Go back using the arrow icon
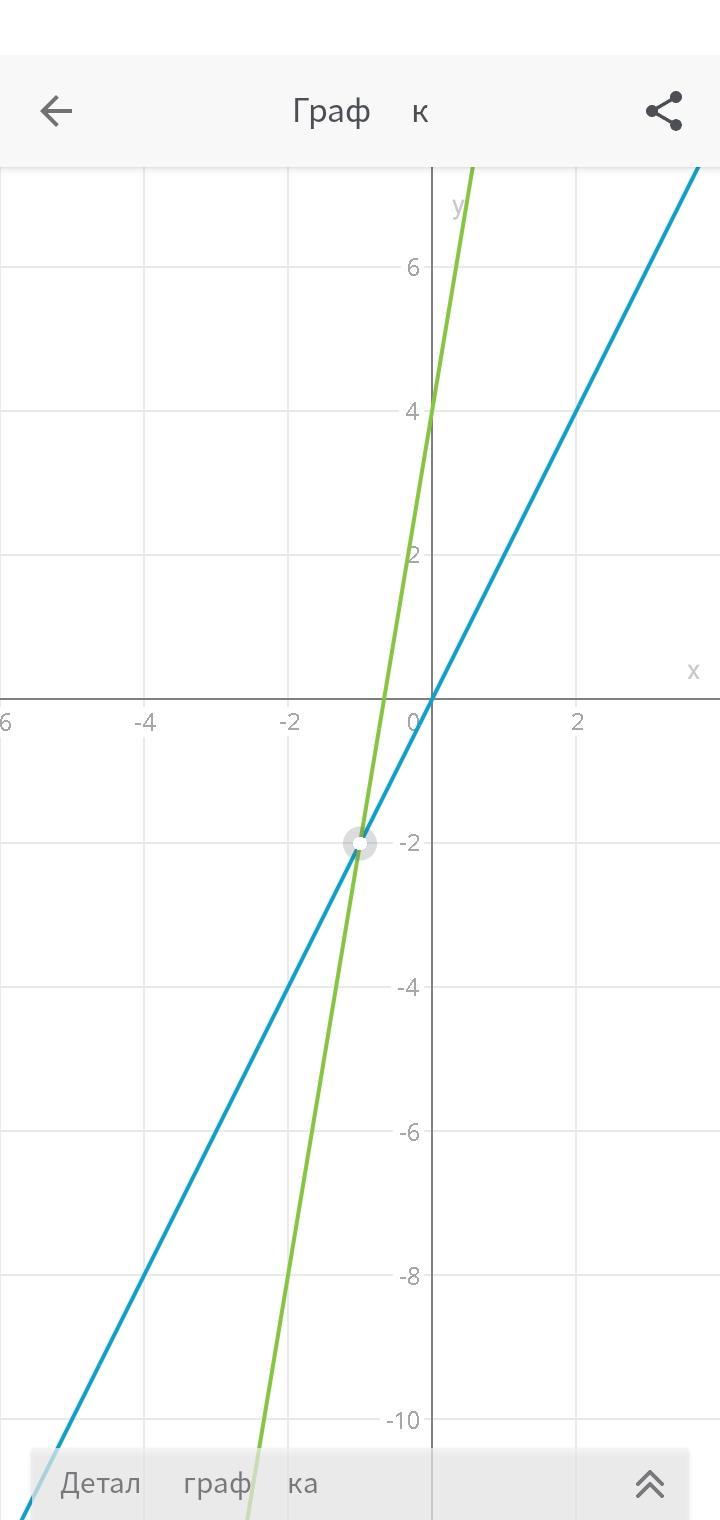Image resolution: width=720 pixels, height=1520 pixels. [56, 111]
